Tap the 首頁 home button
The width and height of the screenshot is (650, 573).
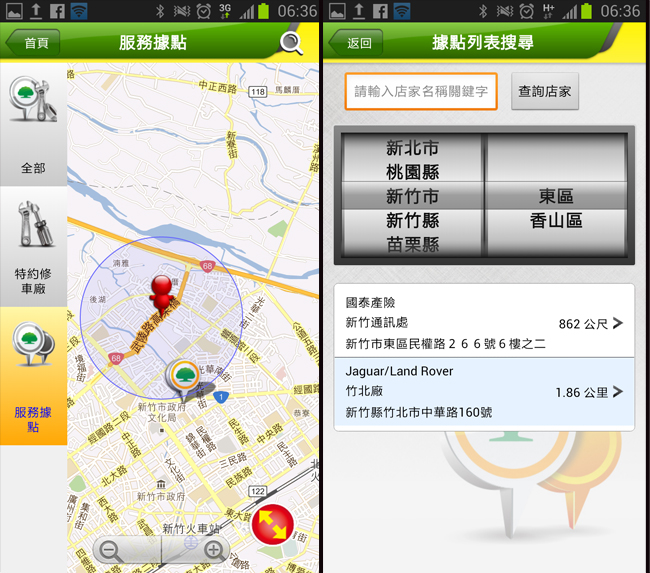(33, 43)
